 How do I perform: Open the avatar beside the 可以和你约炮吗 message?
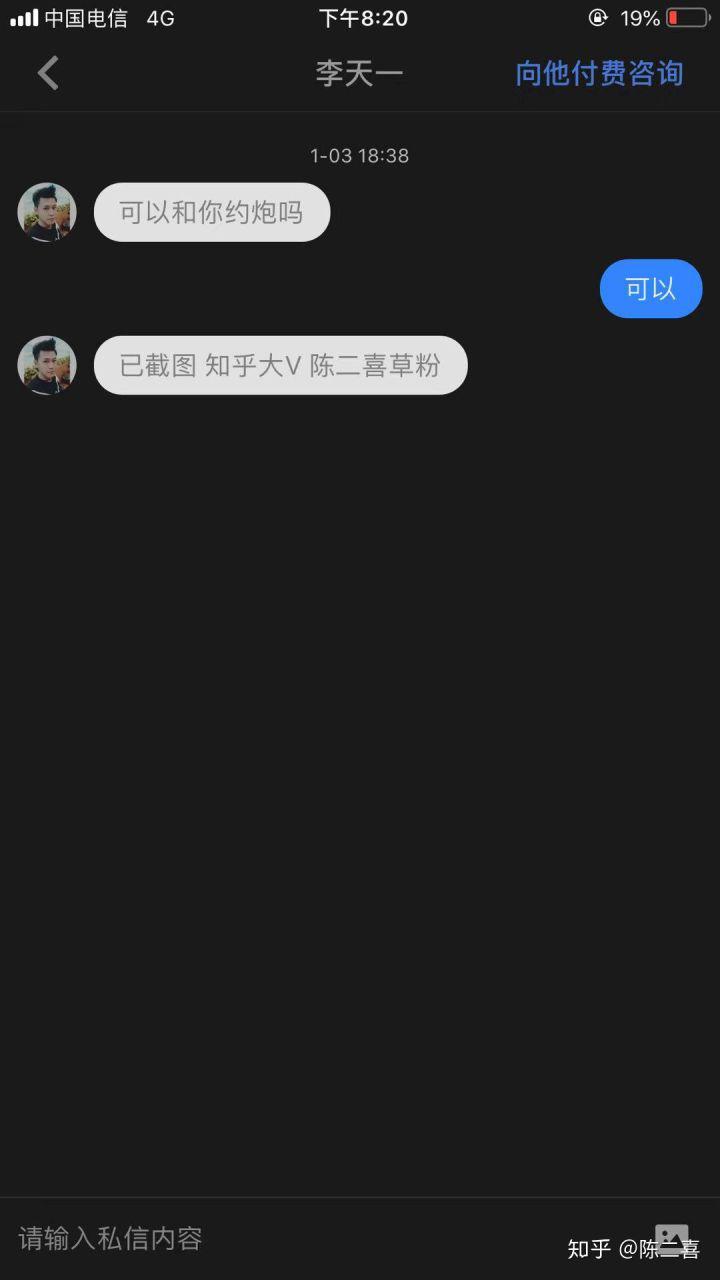tap(47, 212)
